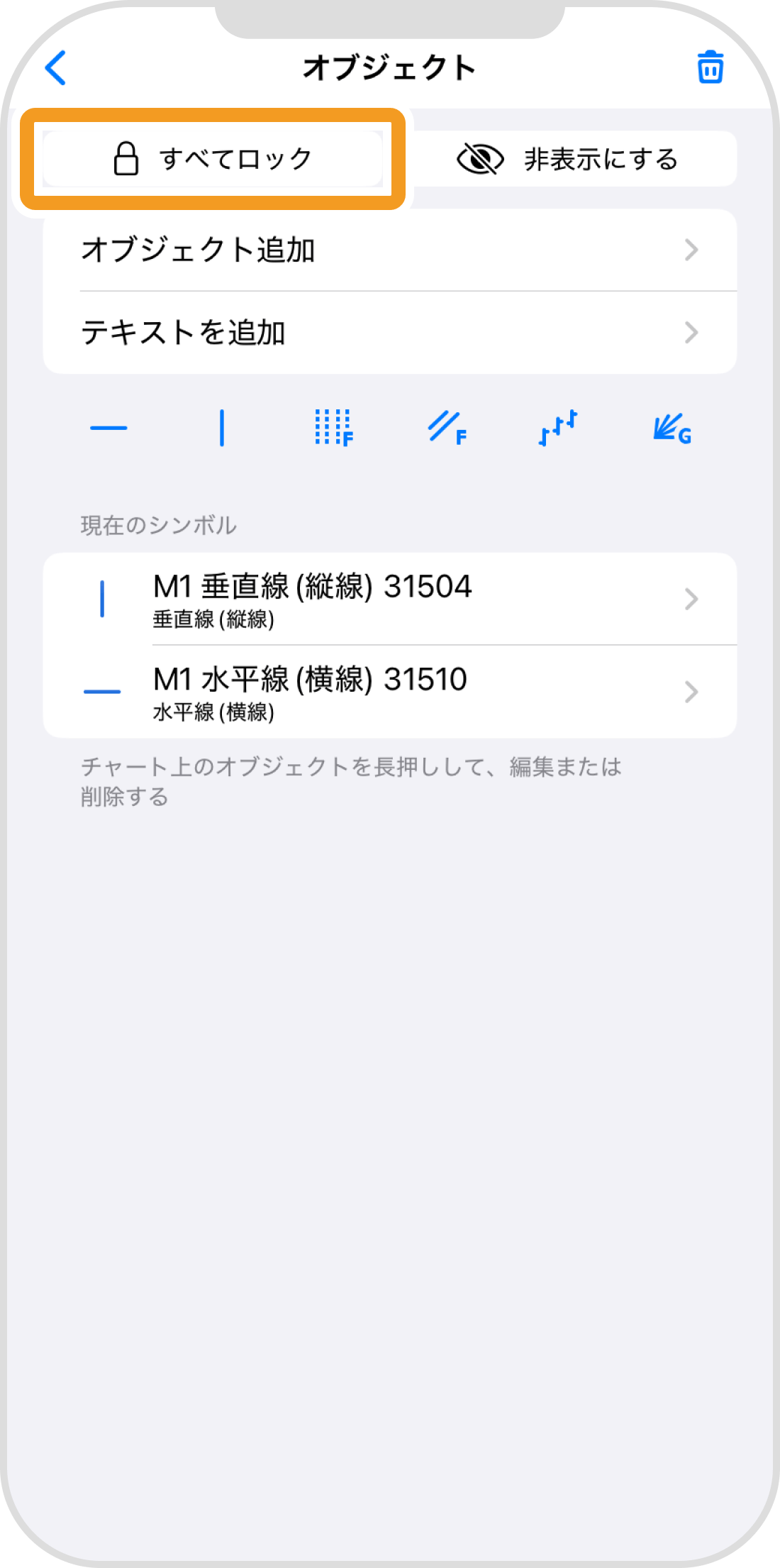This screenshot has height=1568, width=780.
Task: Choose the Fibonacci channel tool icon
Action: 447,428
